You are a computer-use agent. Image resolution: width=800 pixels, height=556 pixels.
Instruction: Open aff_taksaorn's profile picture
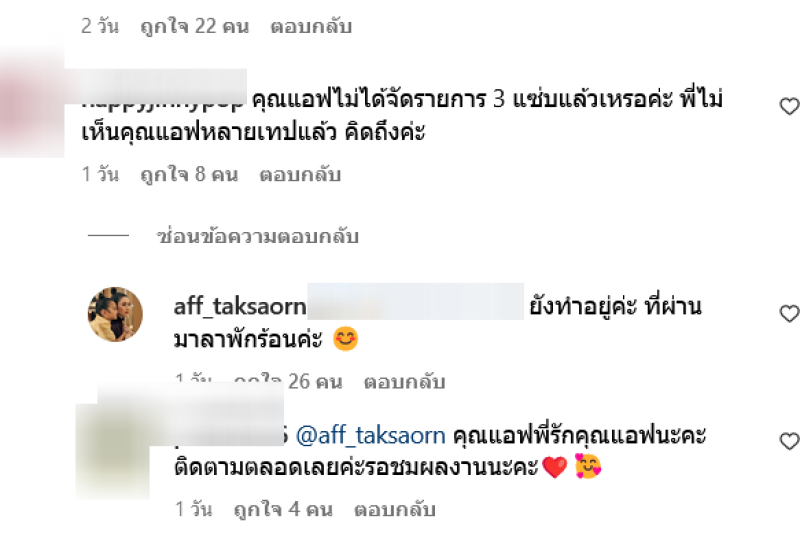[x=116, y=312]
